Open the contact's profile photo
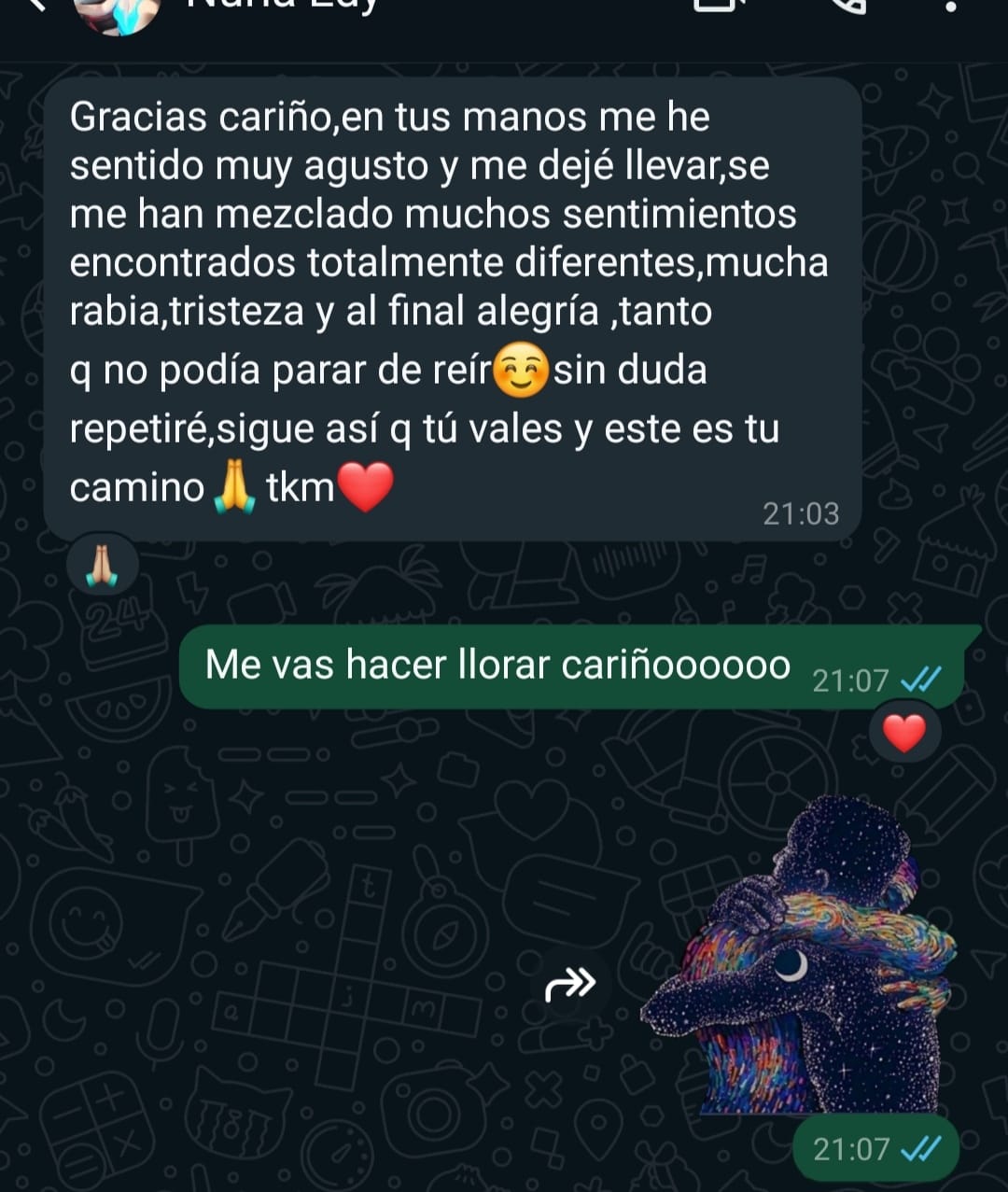The image size is (1008, 1192). (119, 11)
